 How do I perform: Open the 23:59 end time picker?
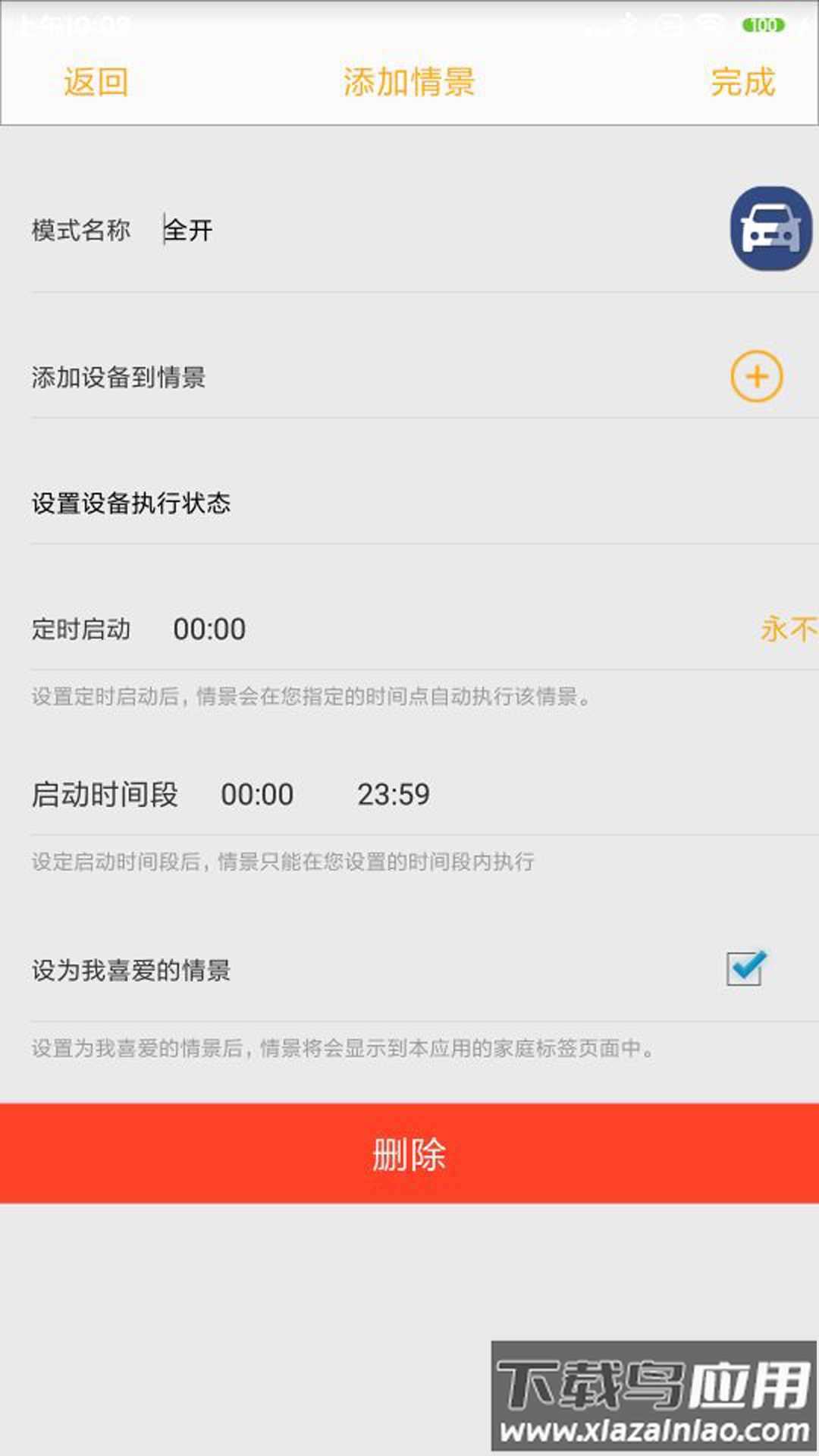(x=394, y=793)
